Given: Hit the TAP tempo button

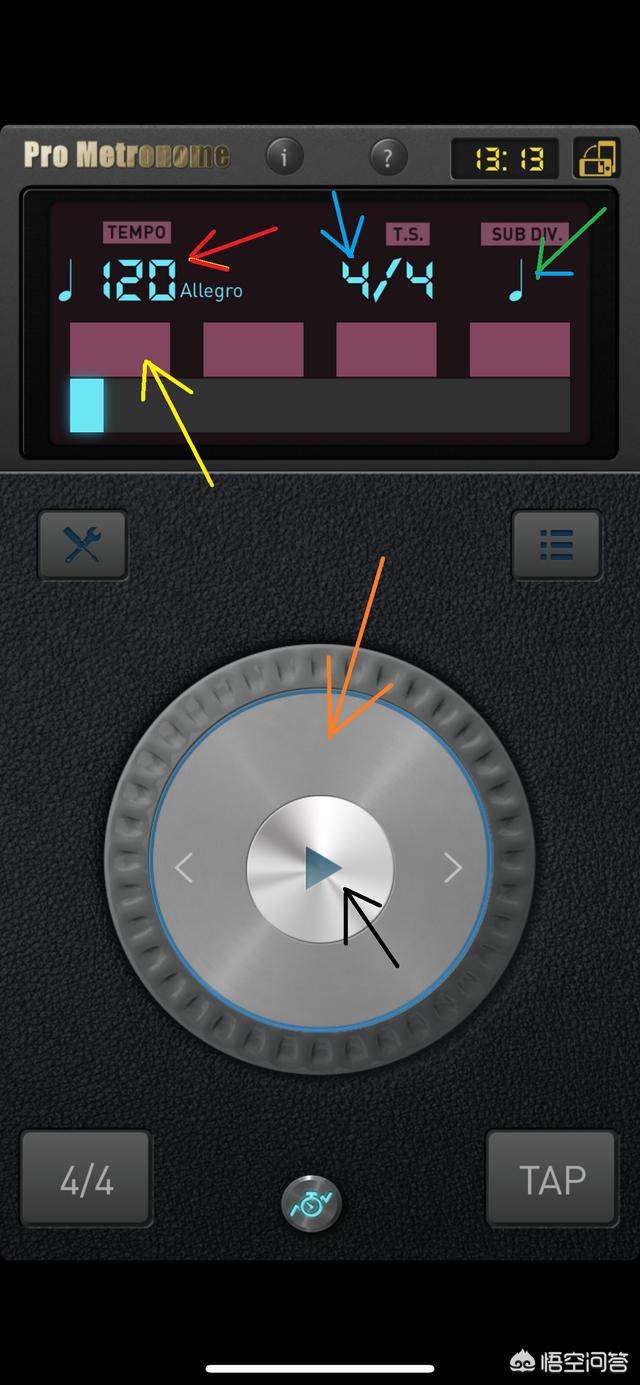Looking at the screenshot, I should (551, 1180).
